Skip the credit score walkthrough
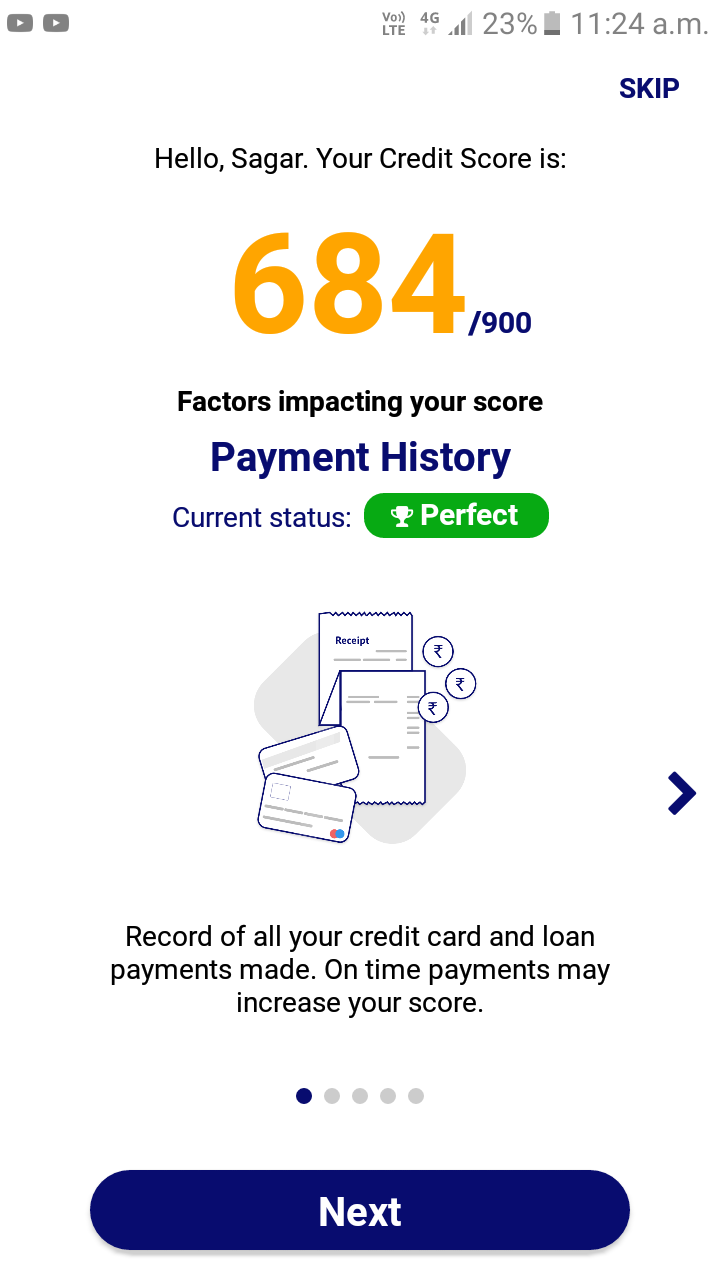Viewport: 720px width, 1280px height. (649, 88)
